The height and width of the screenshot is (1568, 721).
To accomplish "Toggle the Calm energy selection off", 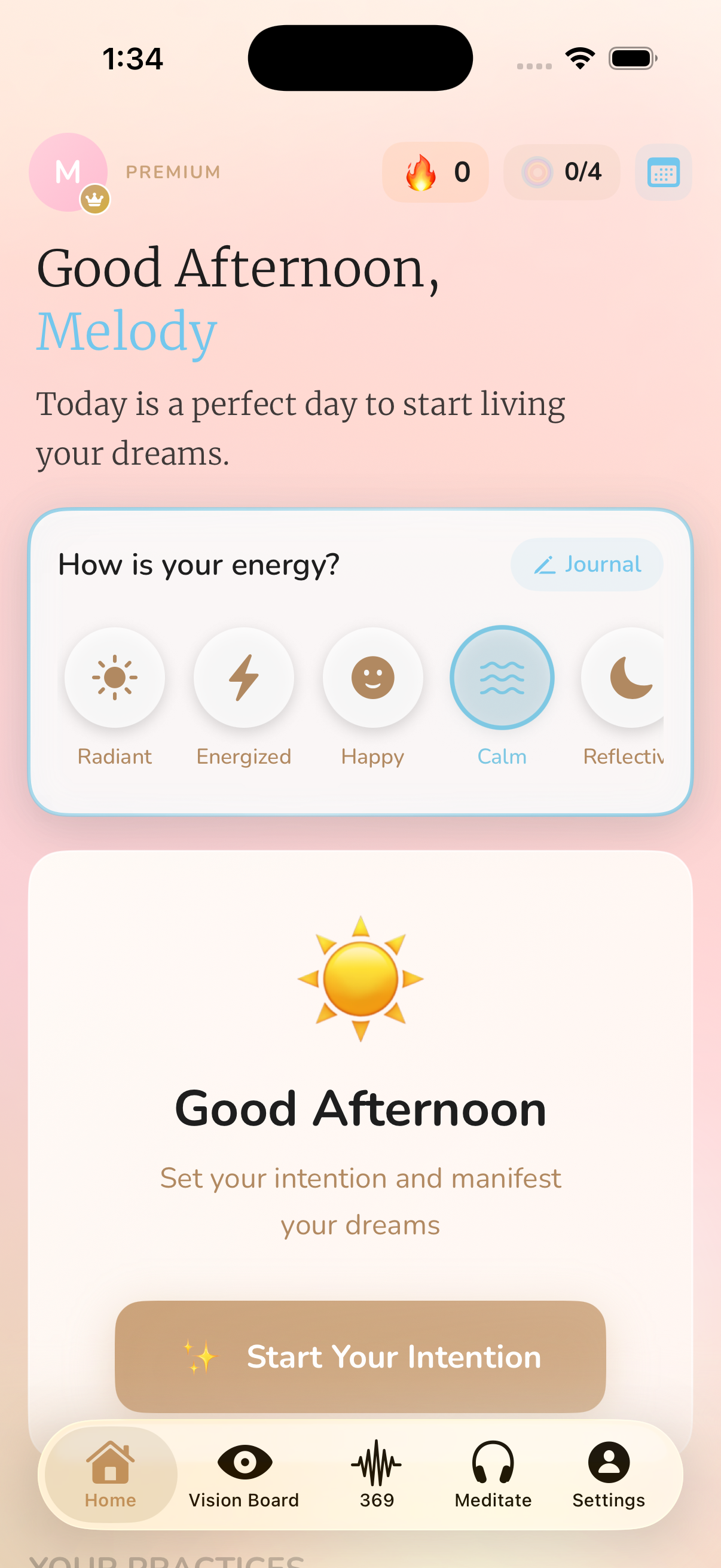I will coord(502,678).
